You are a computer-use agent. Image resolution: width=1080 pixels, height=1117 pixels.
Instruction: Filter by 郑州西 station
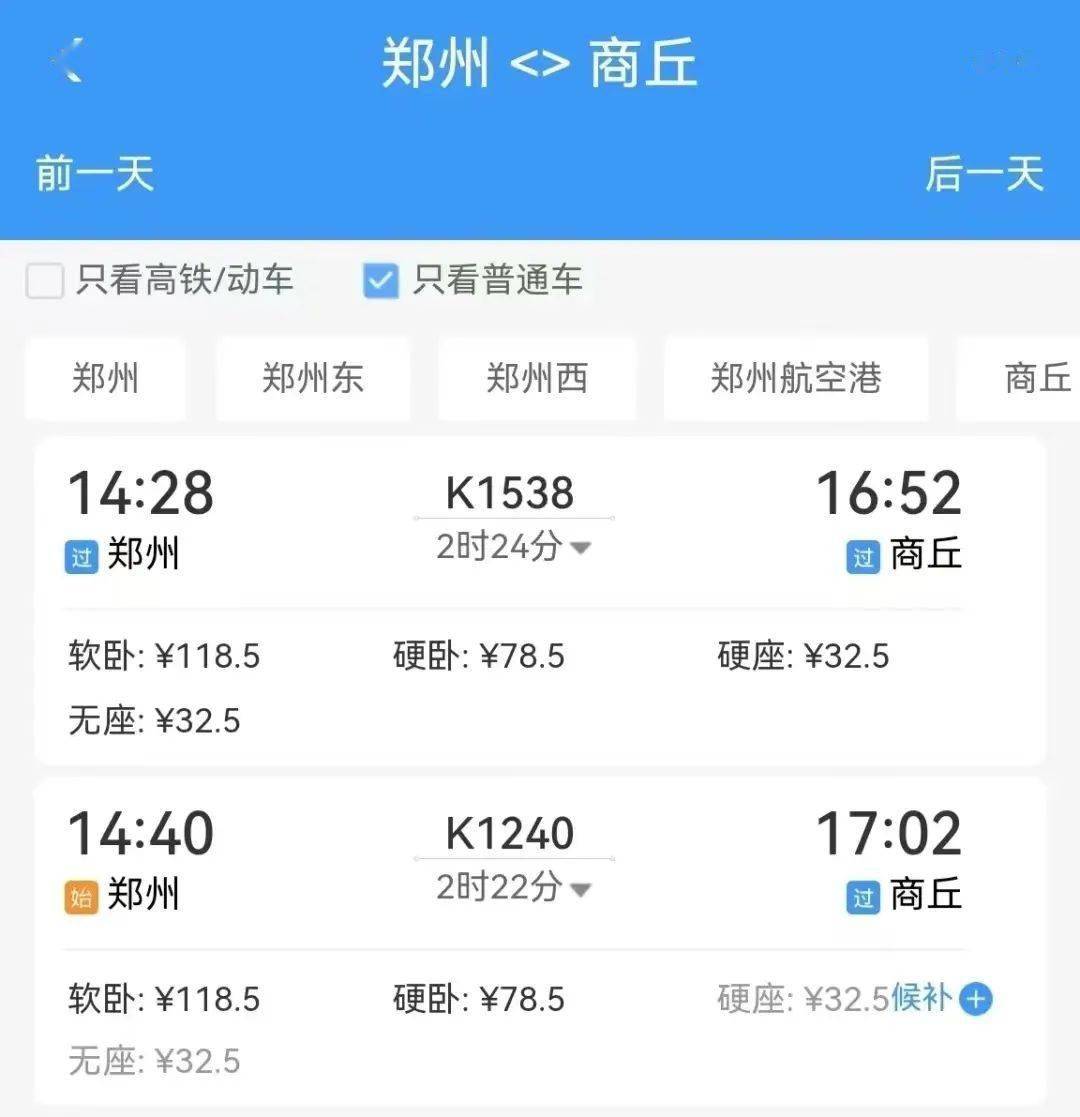pos(537,379)
